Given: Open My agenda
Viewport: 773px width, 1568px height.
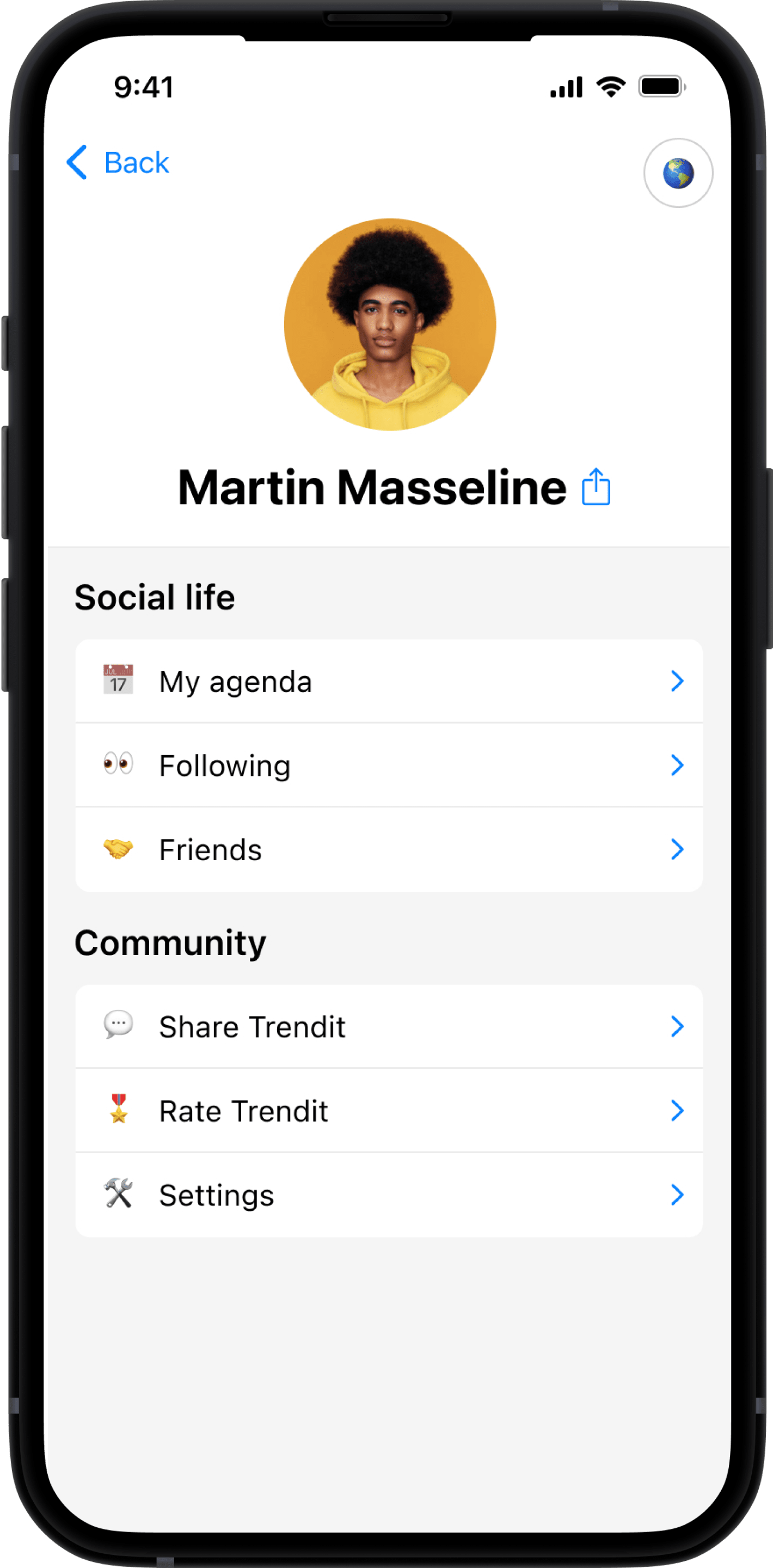Looking at the screenshot, I should 389,681.
